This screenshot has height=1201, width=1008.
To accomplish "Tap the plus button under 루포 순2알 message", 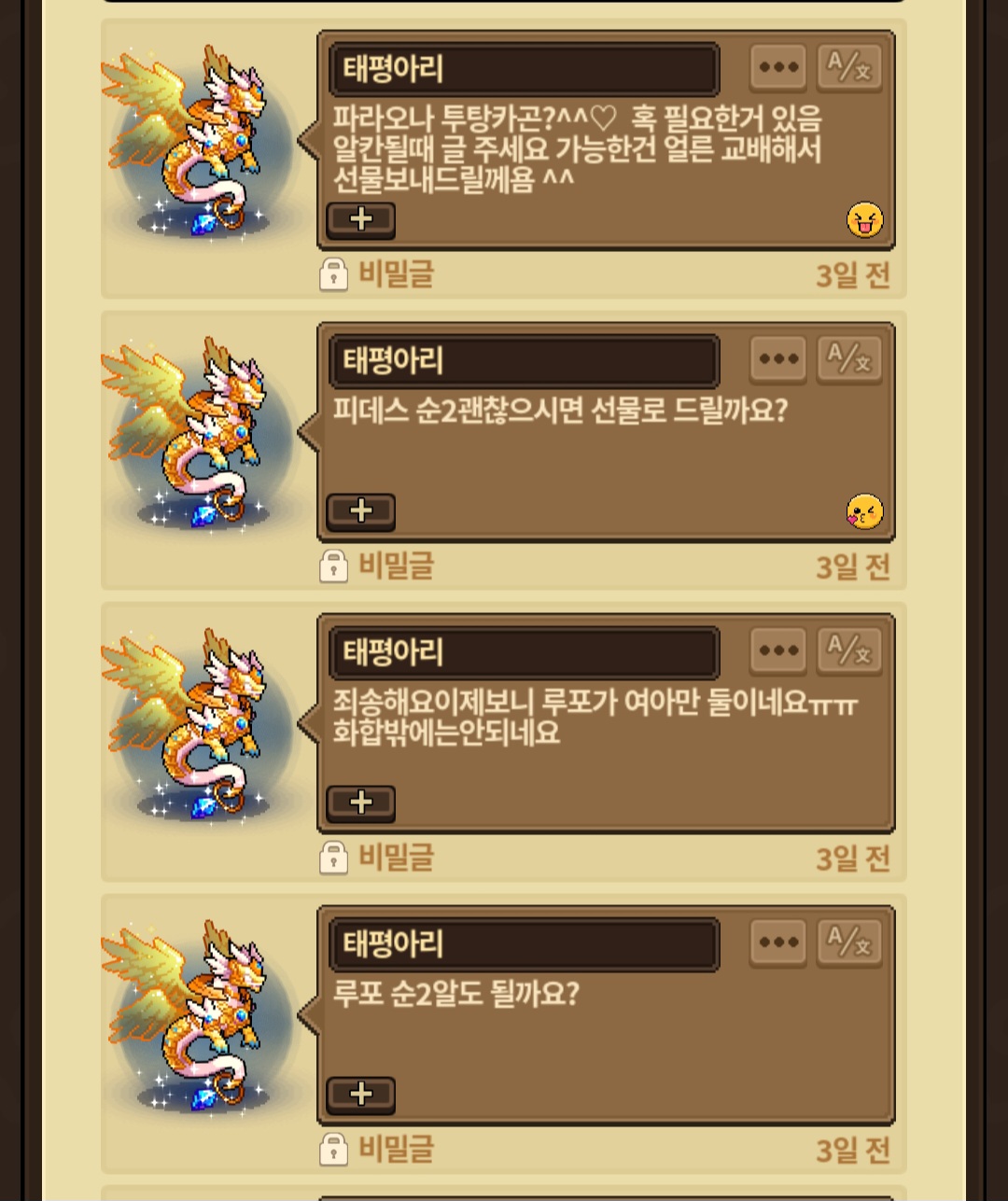I will pyautogui.click(x=360, y=1094).
